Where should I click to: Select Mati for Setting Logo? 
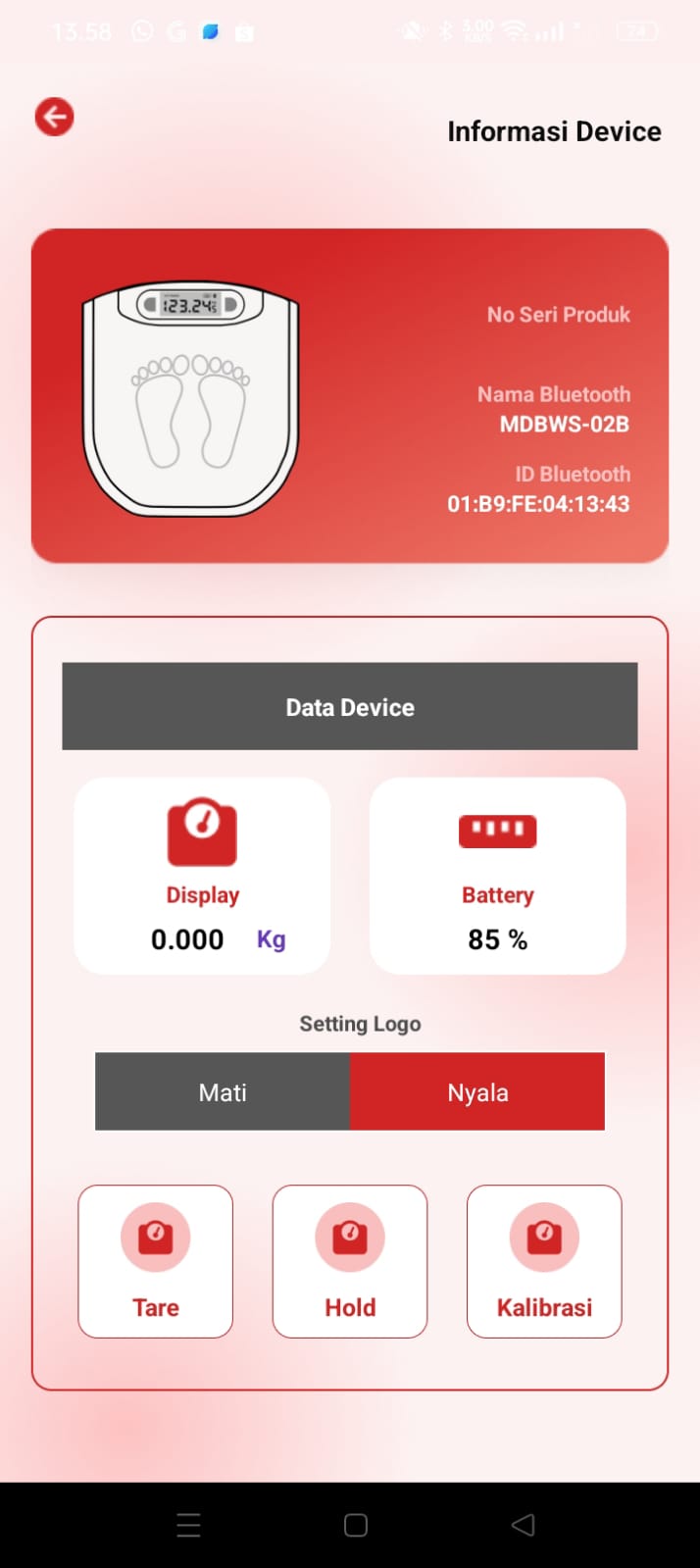pos(223,1091)
